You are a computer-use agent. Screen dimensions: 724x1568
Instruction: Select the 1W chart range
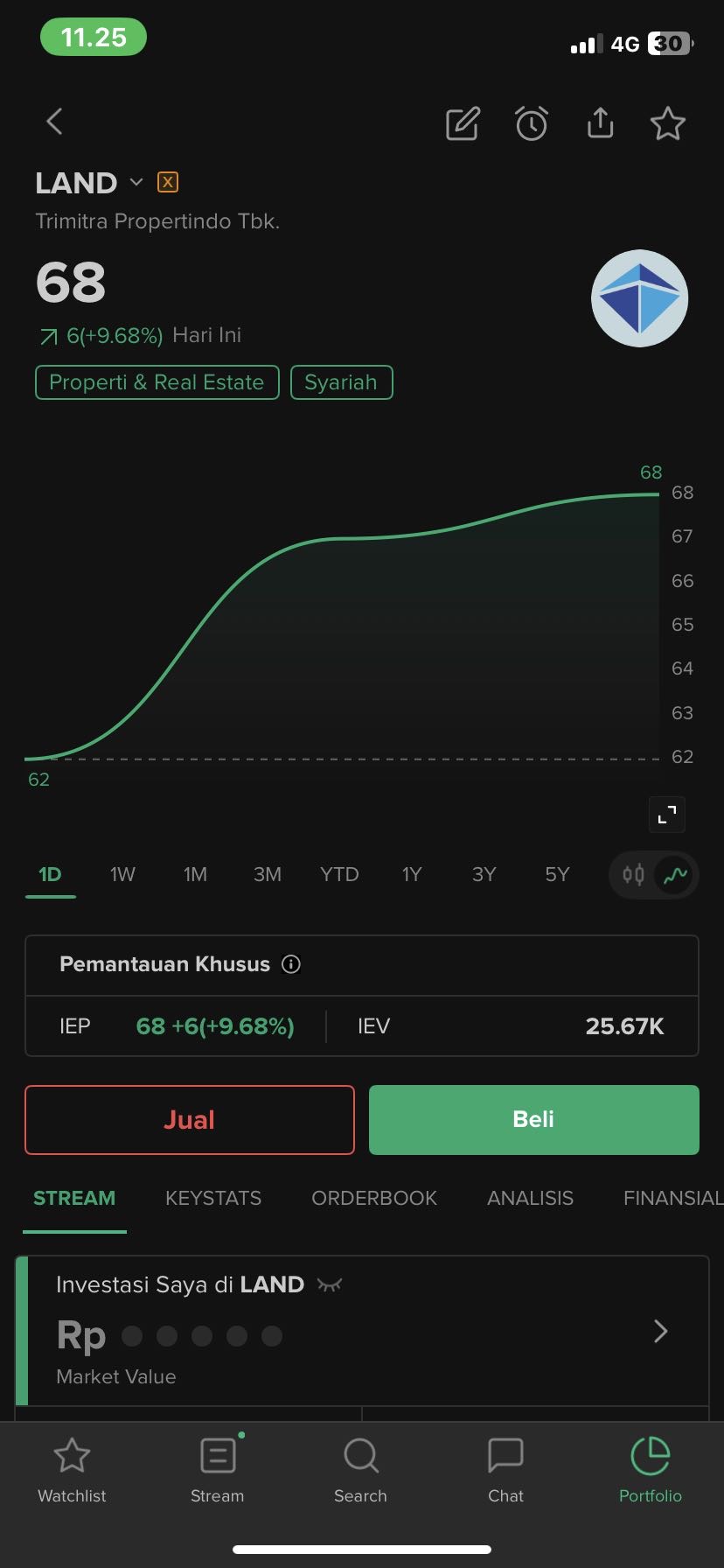click(122, 874)
